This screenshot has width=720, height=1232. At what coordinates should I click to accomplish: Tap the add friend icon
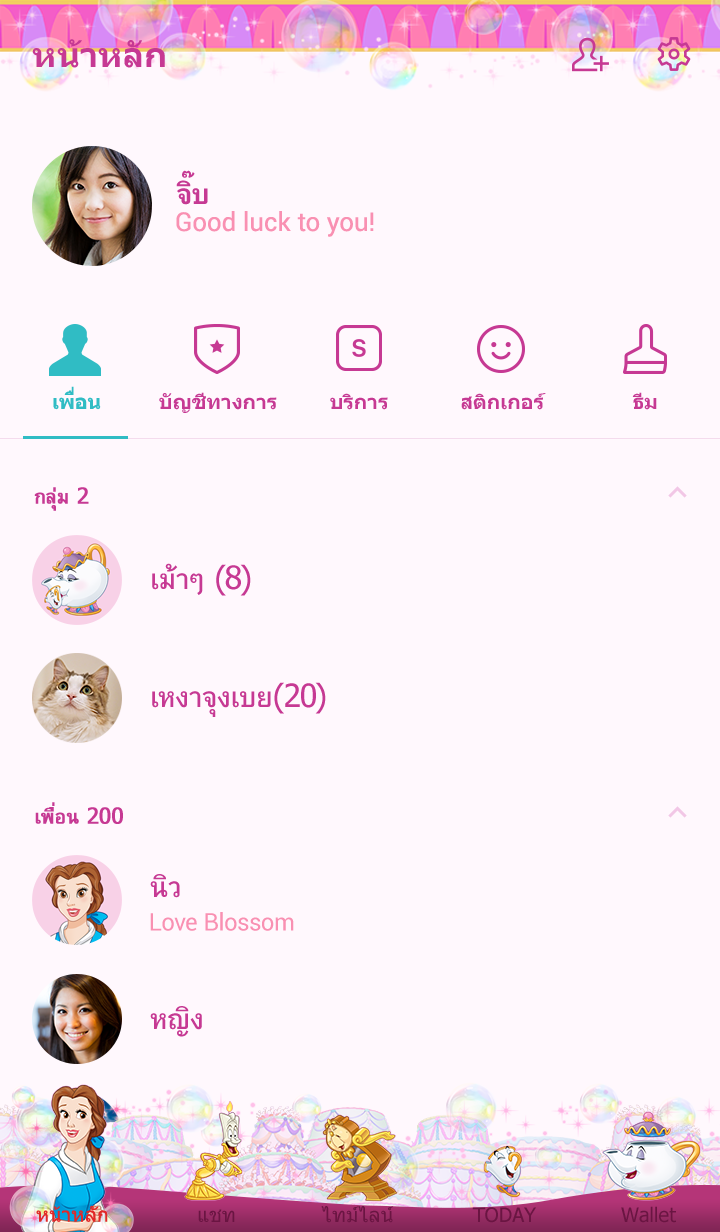(x=590, y=55)
